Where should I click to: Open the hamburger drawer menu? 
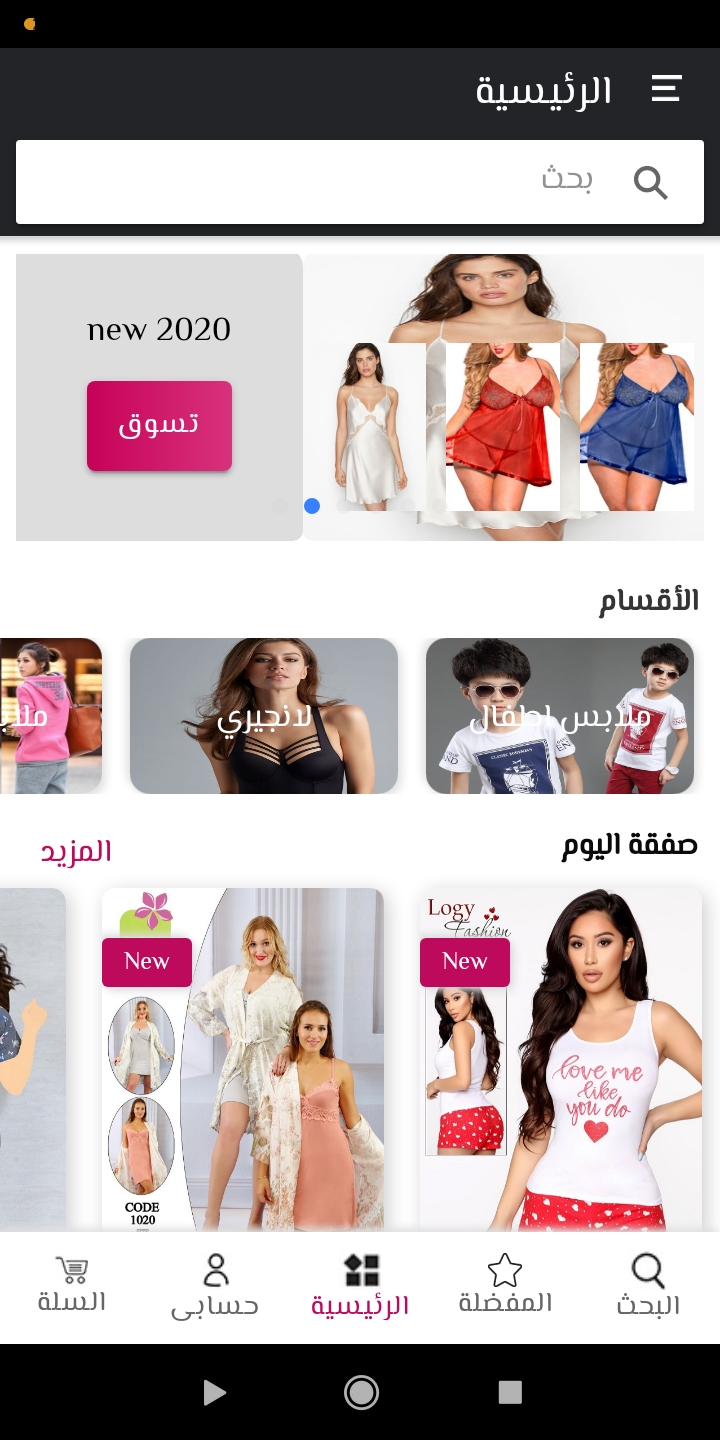tap(666, 89)
